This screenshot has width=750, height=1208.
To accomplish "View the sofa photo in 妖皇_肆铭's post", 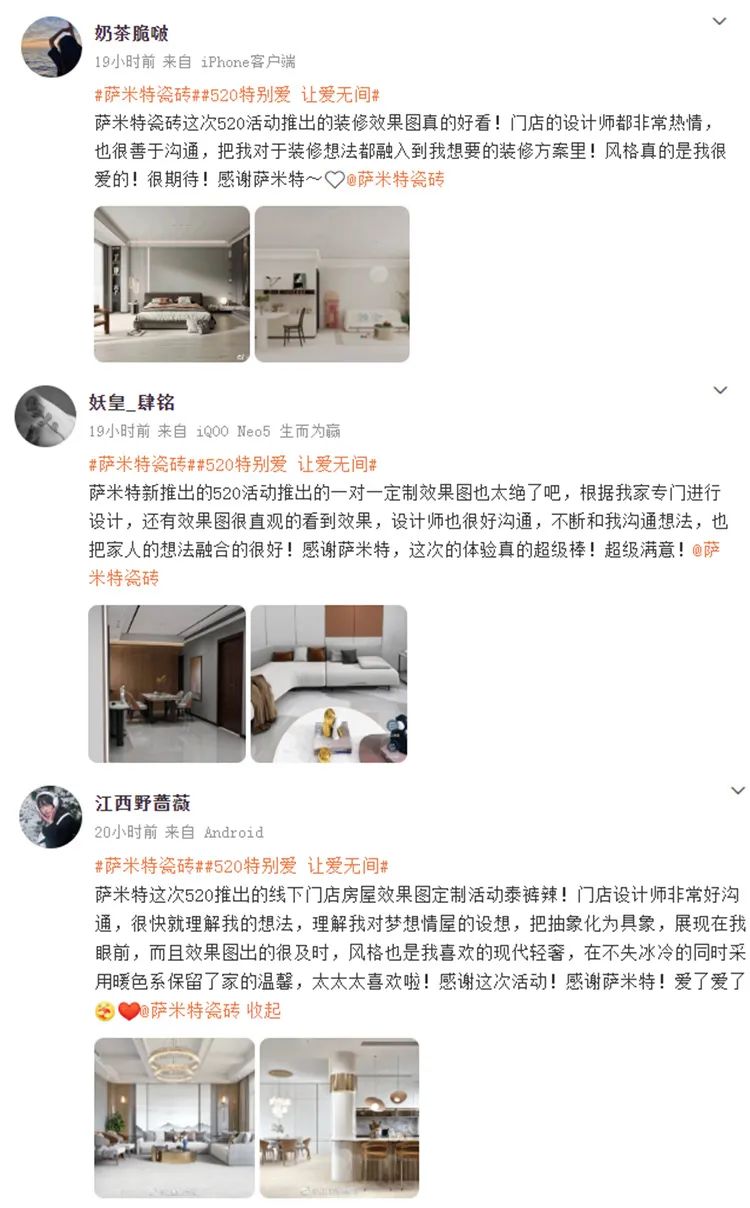I will click(x=329, y=684).
